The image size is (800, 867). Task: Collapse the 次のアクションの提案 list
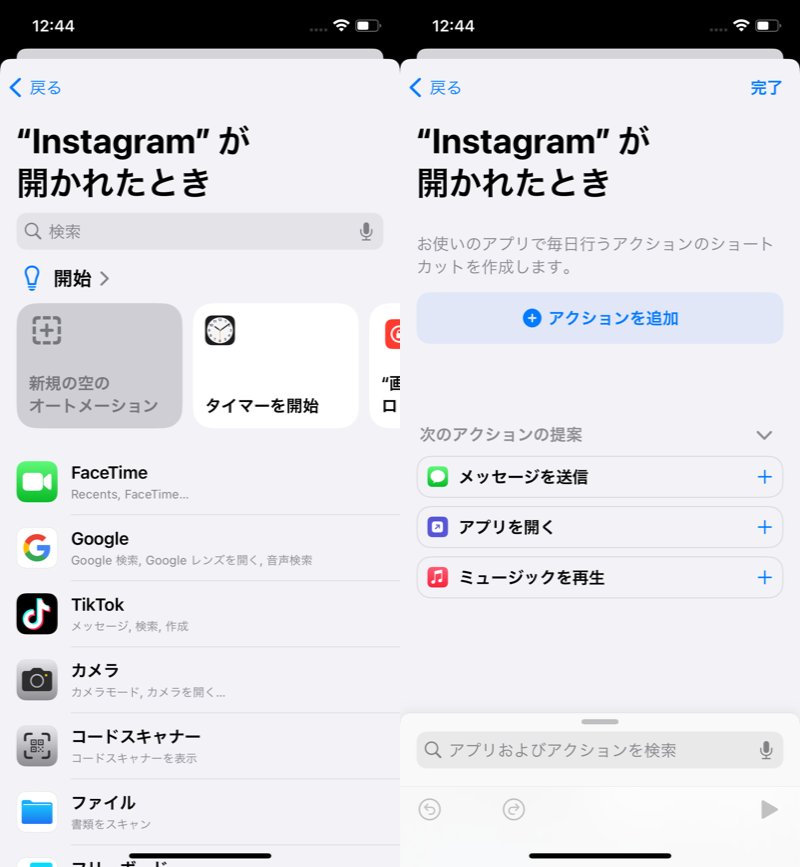[x=764, y=435]
